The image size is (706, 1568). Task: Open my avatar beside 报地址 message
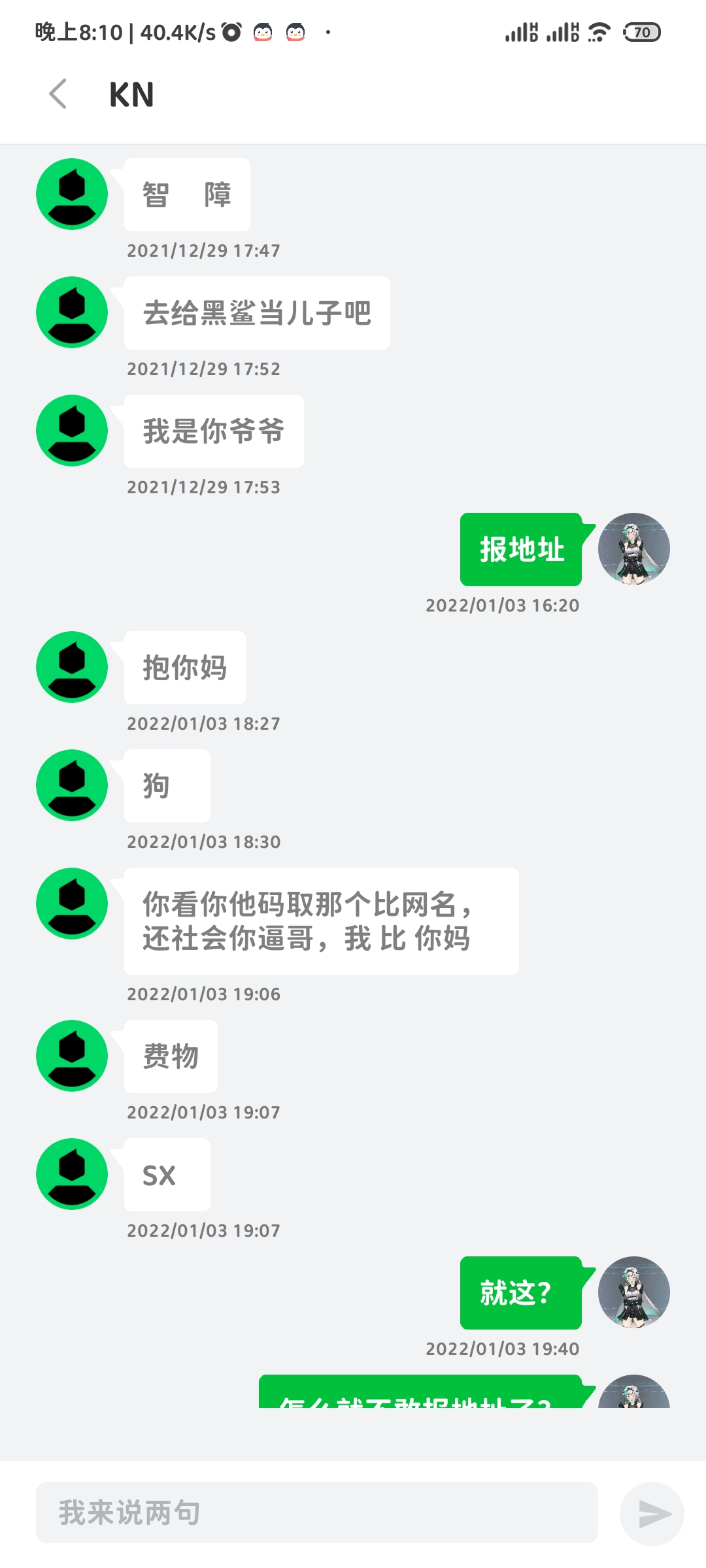pos(633,549)
